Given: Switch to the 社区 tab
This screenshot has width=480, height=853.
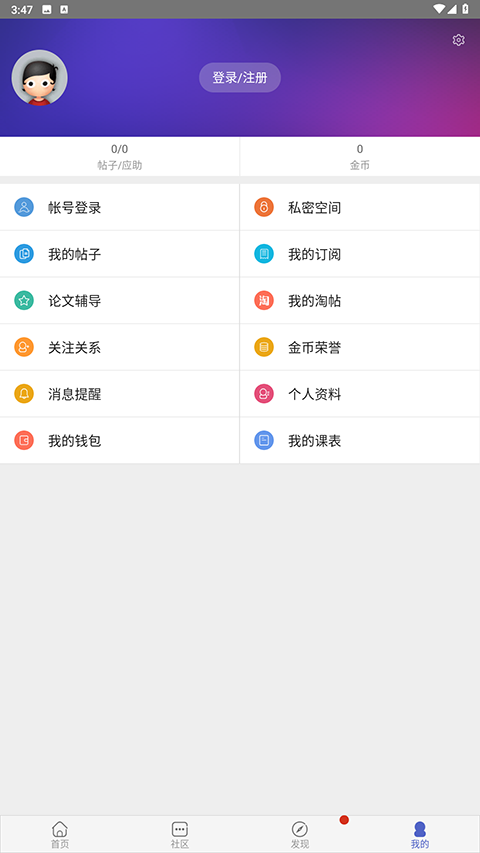Looking at the screenshot, I should [x=180, y=835].
